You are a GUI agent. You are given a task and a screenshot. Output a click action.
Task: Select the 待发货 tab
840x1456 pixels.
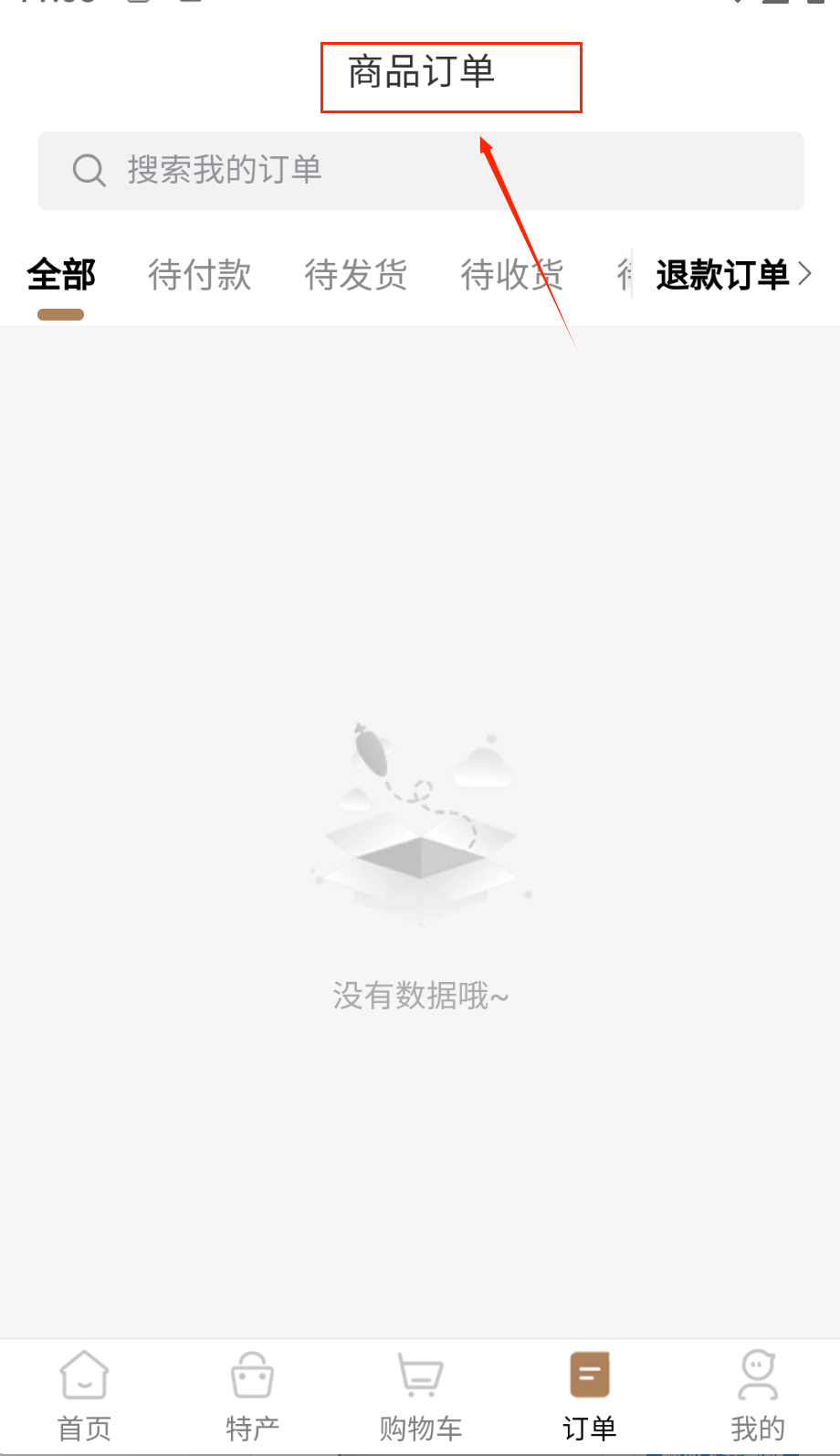355,275
